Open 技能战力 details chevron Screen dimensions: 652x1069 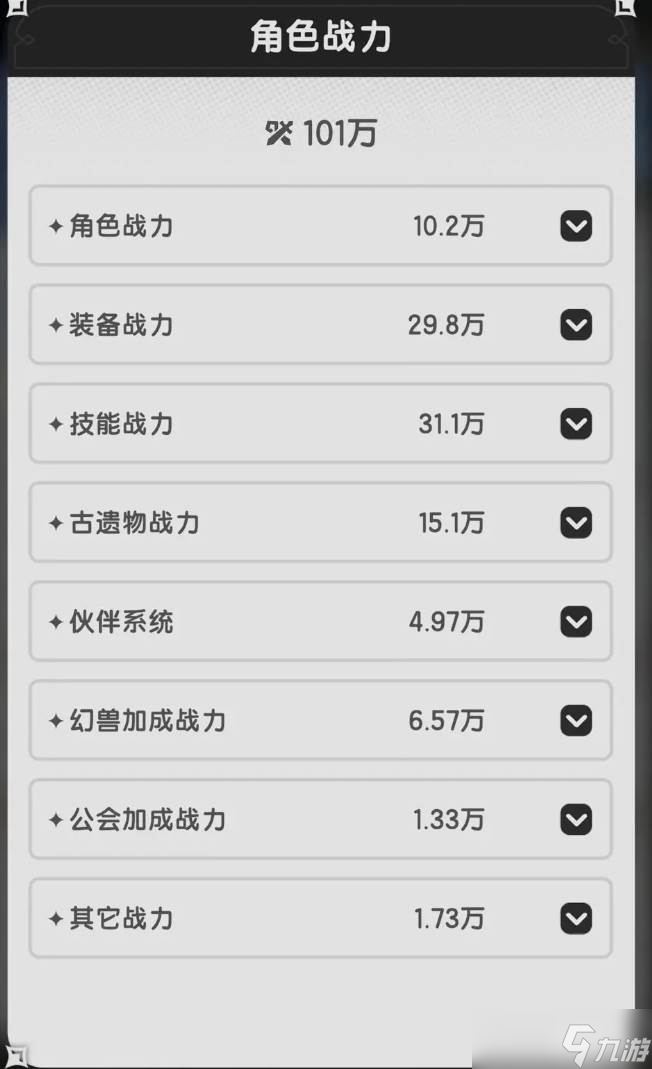575,424
